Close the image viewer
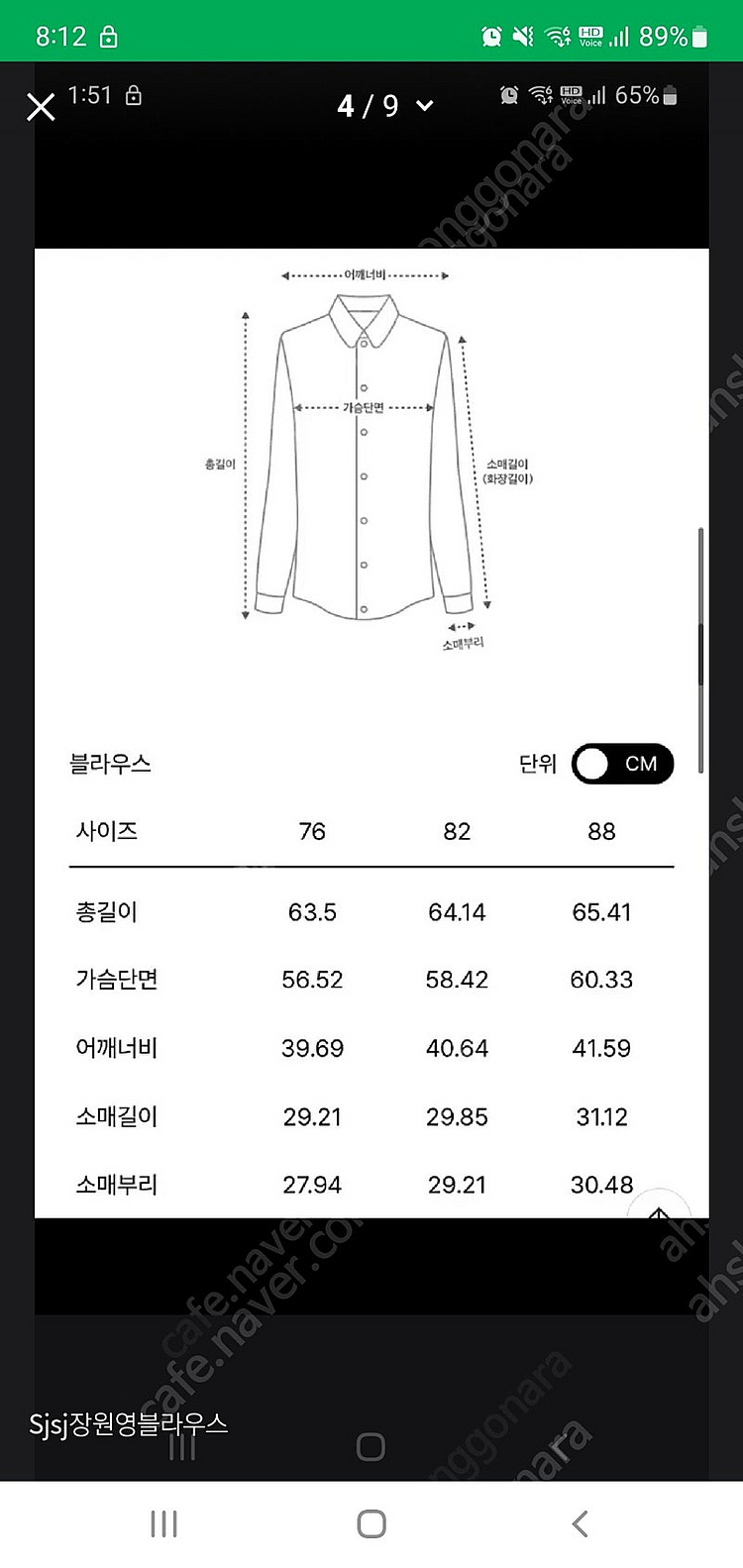This screenshot has width=743, height=1568. coord(41,106)
